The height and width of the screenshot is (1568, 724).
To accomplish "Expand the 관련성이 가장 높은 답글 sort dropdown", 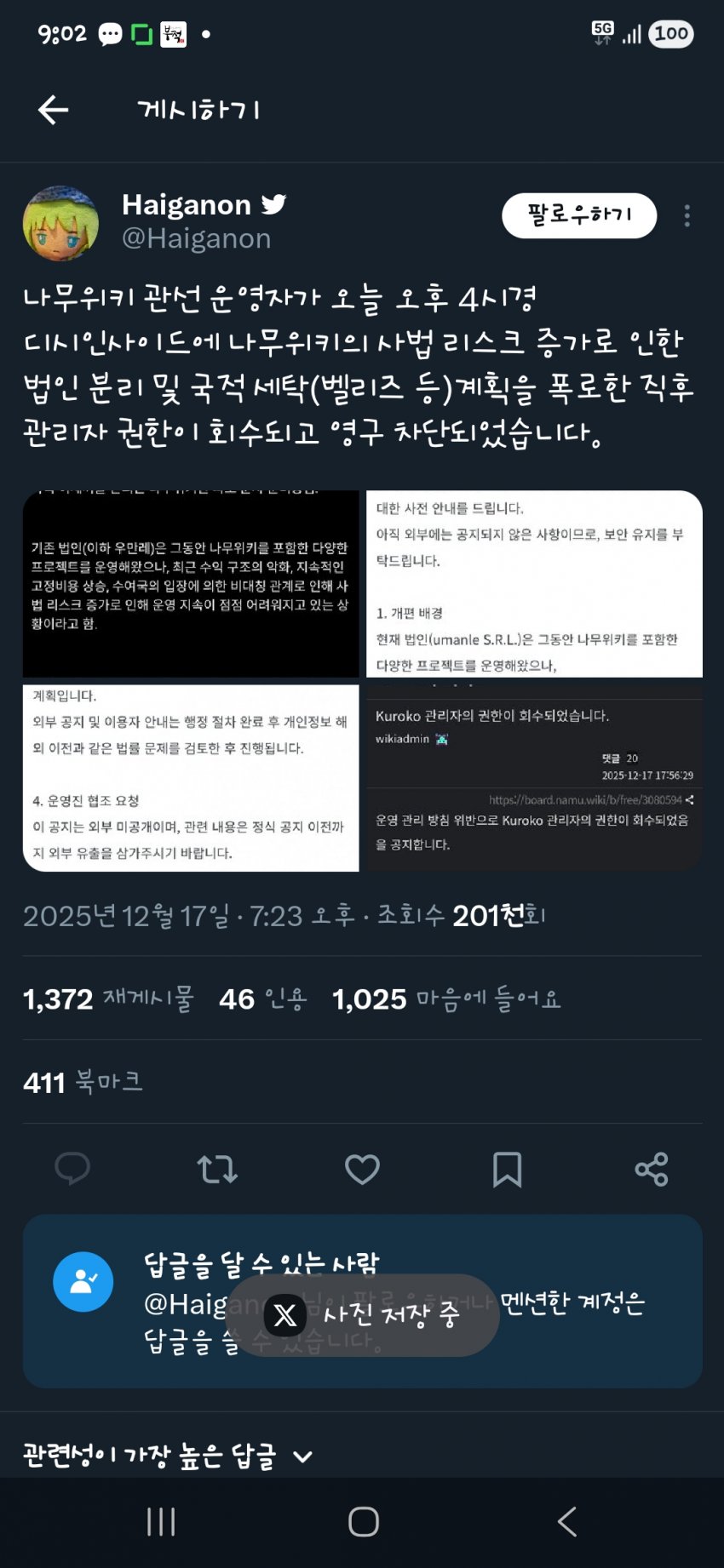I will pyautogui.click(x=168, y=1456).
